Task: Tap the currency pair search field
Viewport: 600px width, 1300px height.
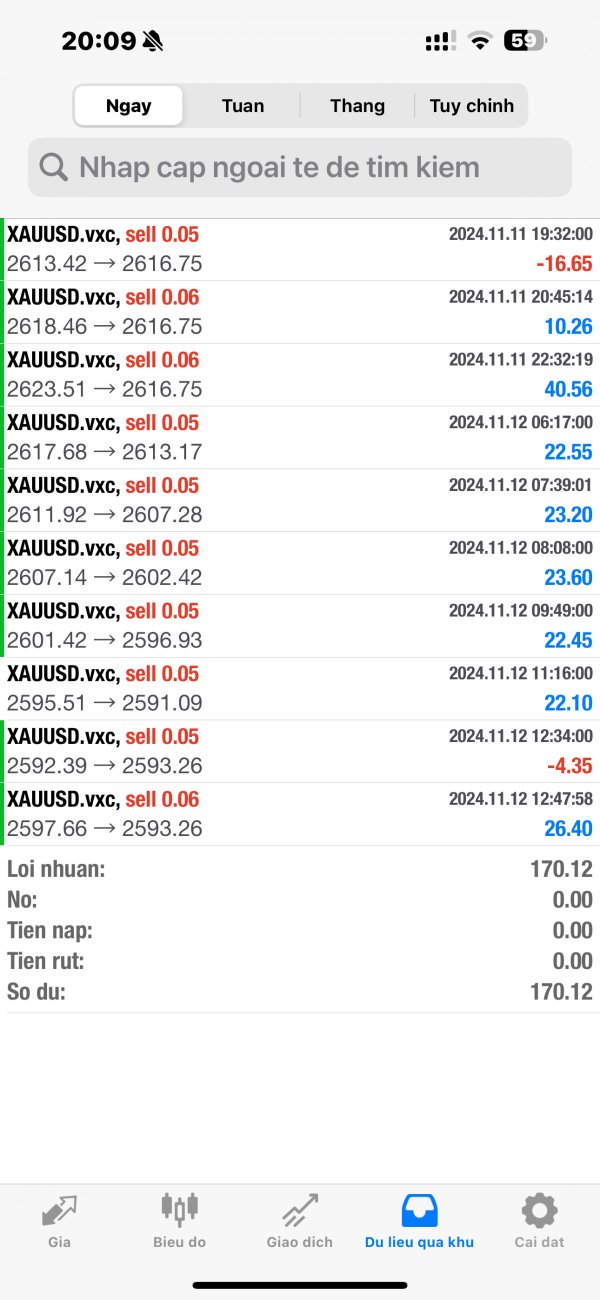Action: [x=300, y=167]
